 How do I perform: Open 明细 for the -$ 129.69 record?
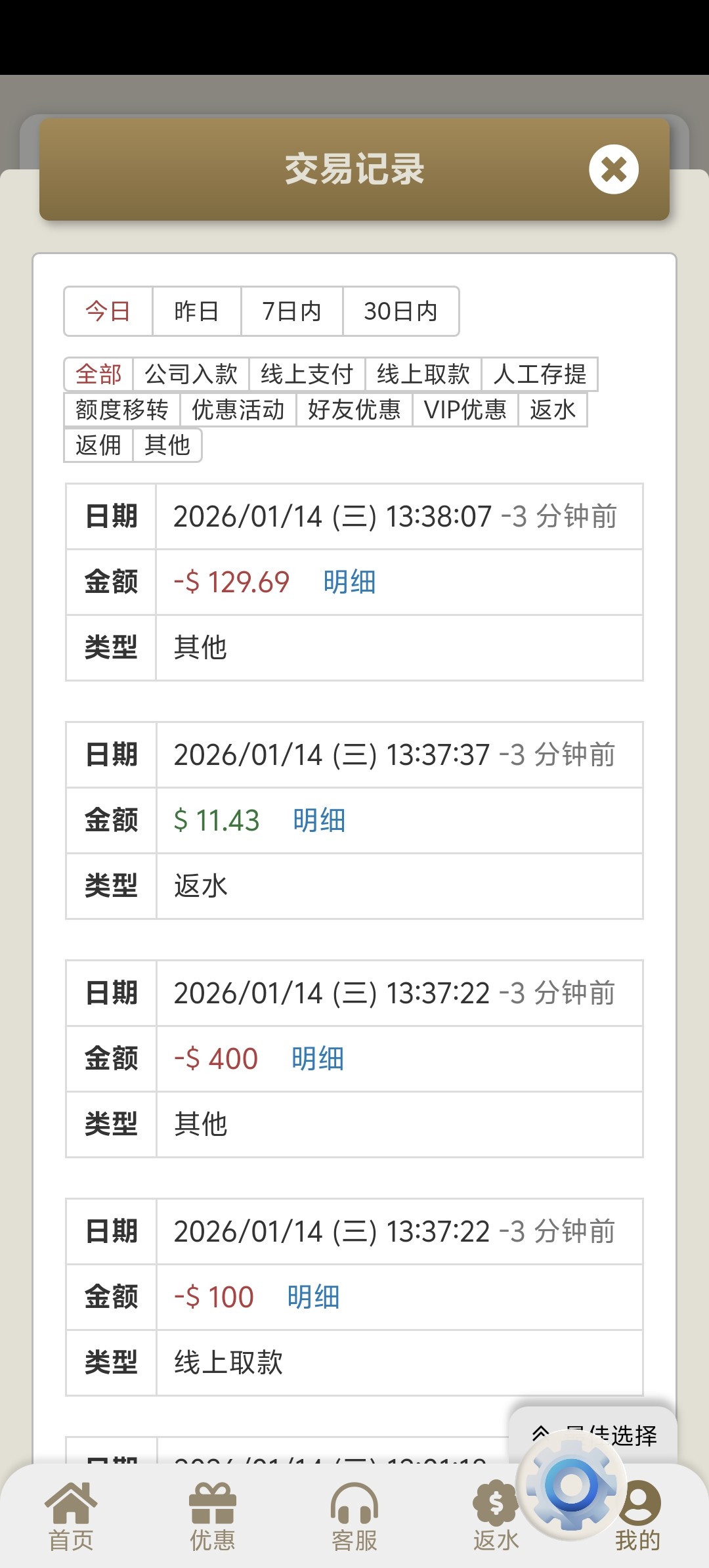(x=349, y=582)
